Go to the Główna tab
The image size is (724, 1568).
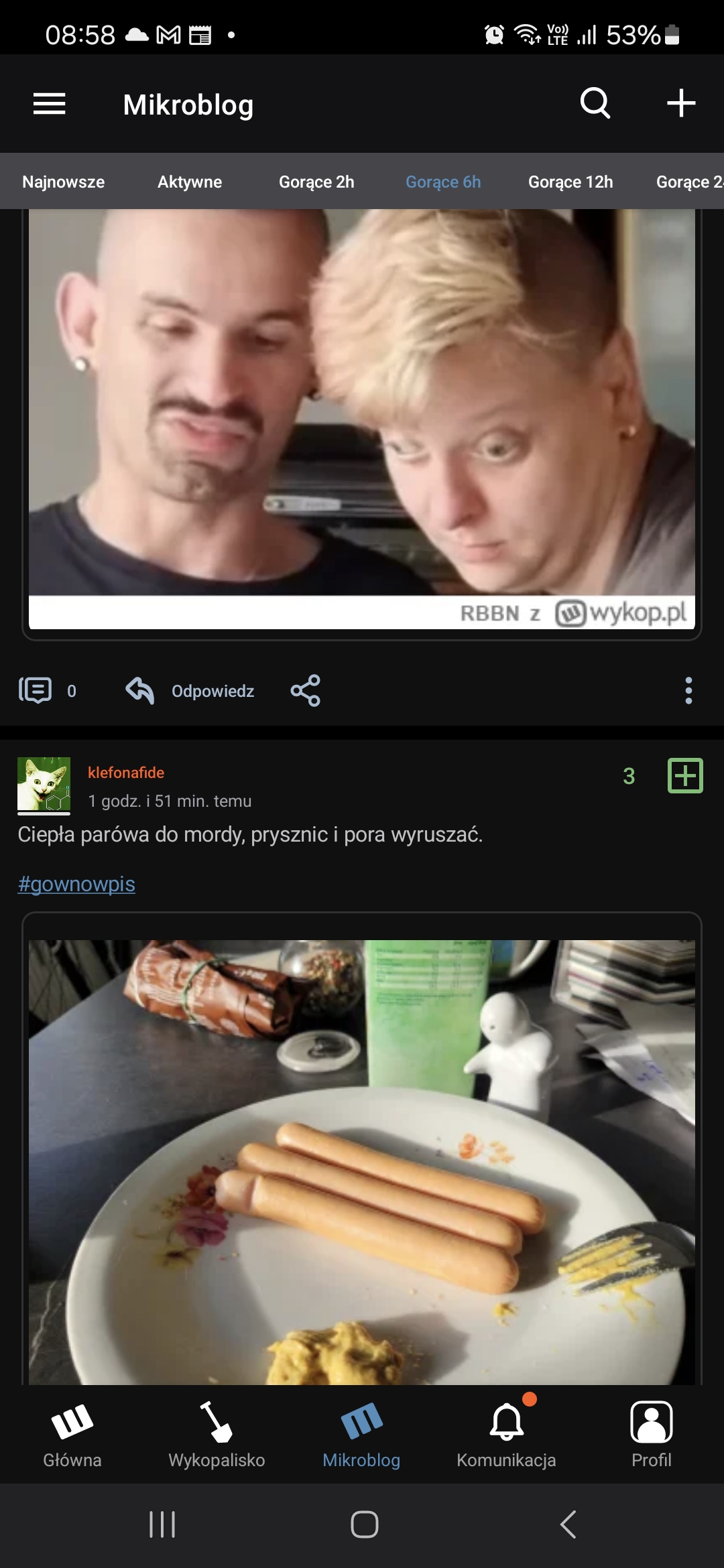point(72,1435)
